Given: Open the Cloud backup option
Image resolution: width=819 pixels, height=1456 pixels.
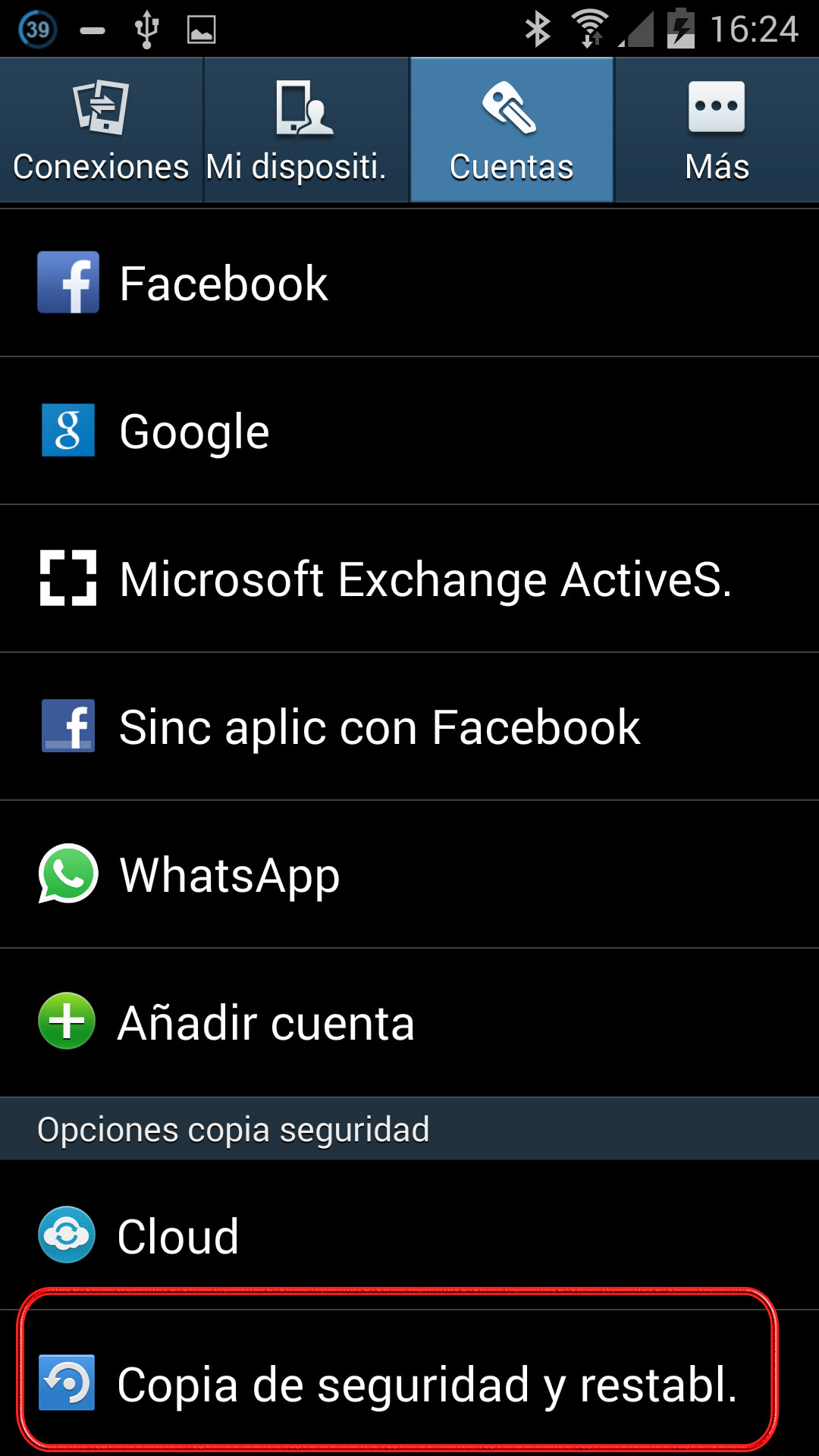Looking at the screenshot, I should 409,1235.
